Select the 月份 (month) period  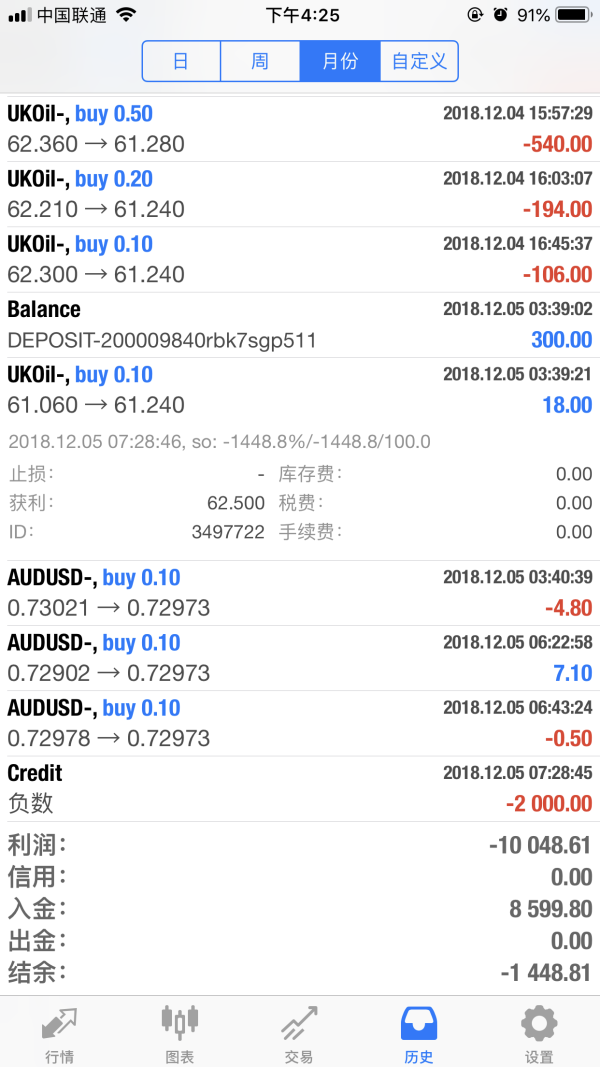(x=340, y=61)
